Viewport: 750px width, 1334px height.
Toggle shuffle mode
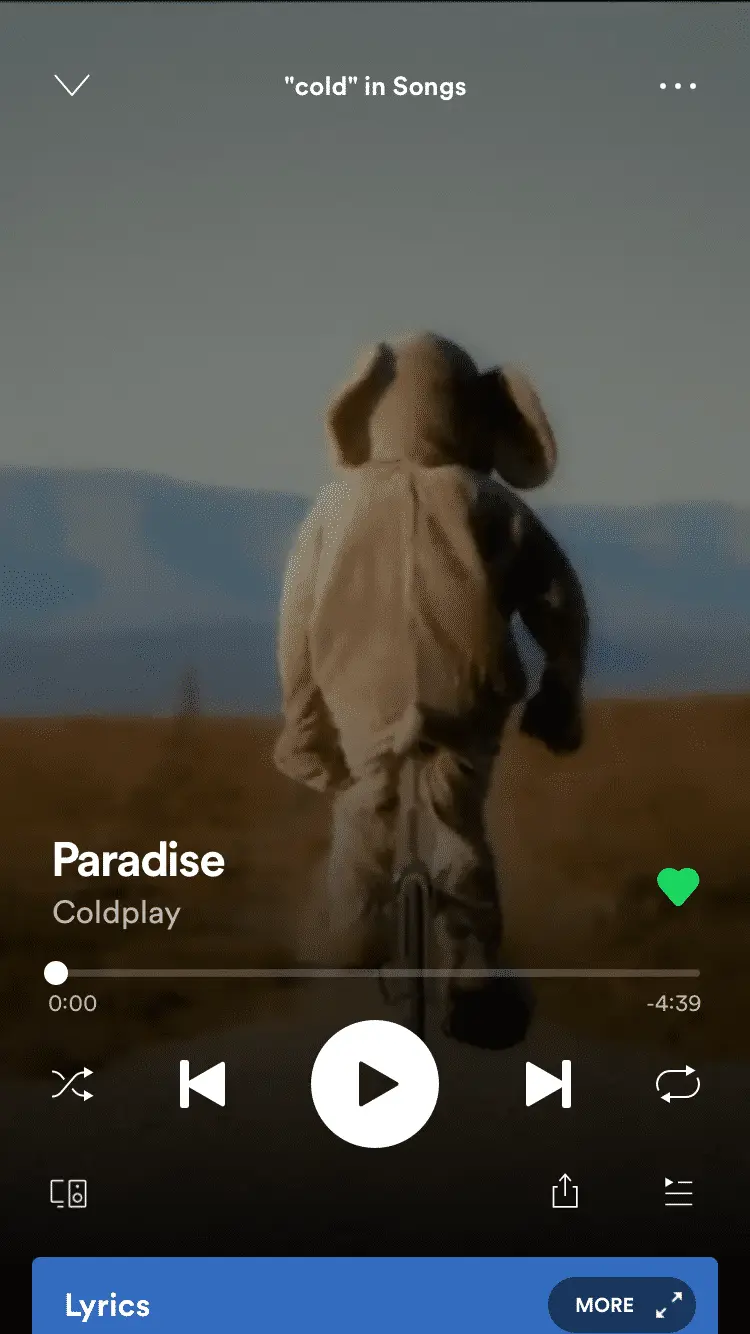(72, 1084)
